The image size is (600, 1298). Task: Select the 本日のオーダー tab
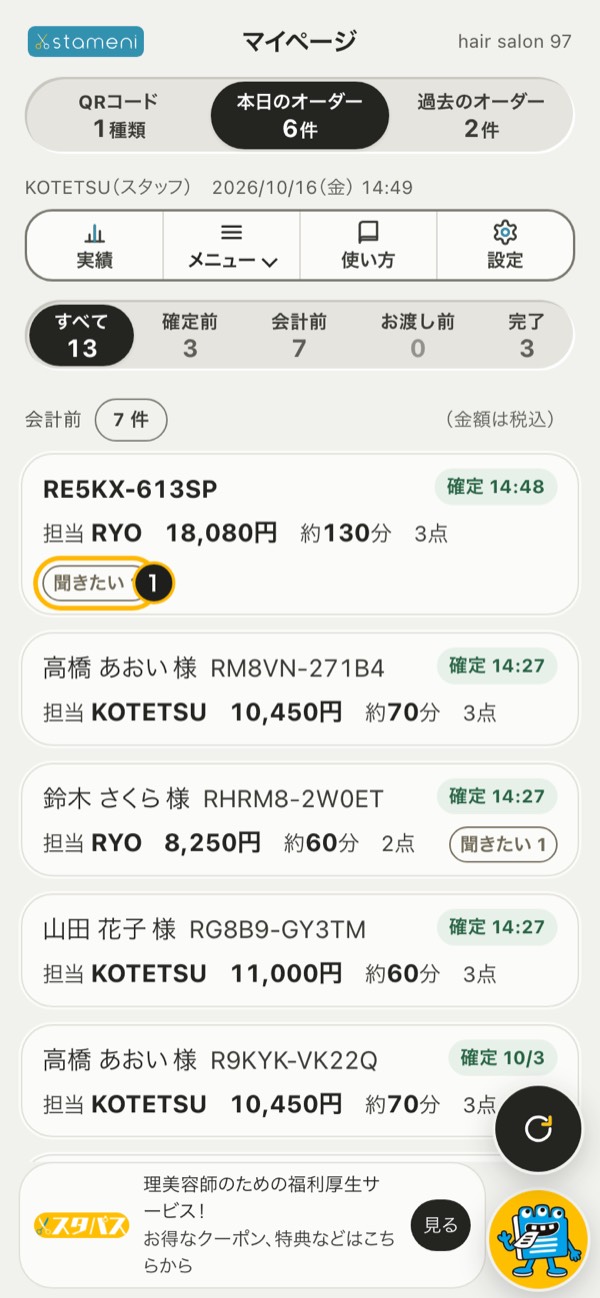300,115
